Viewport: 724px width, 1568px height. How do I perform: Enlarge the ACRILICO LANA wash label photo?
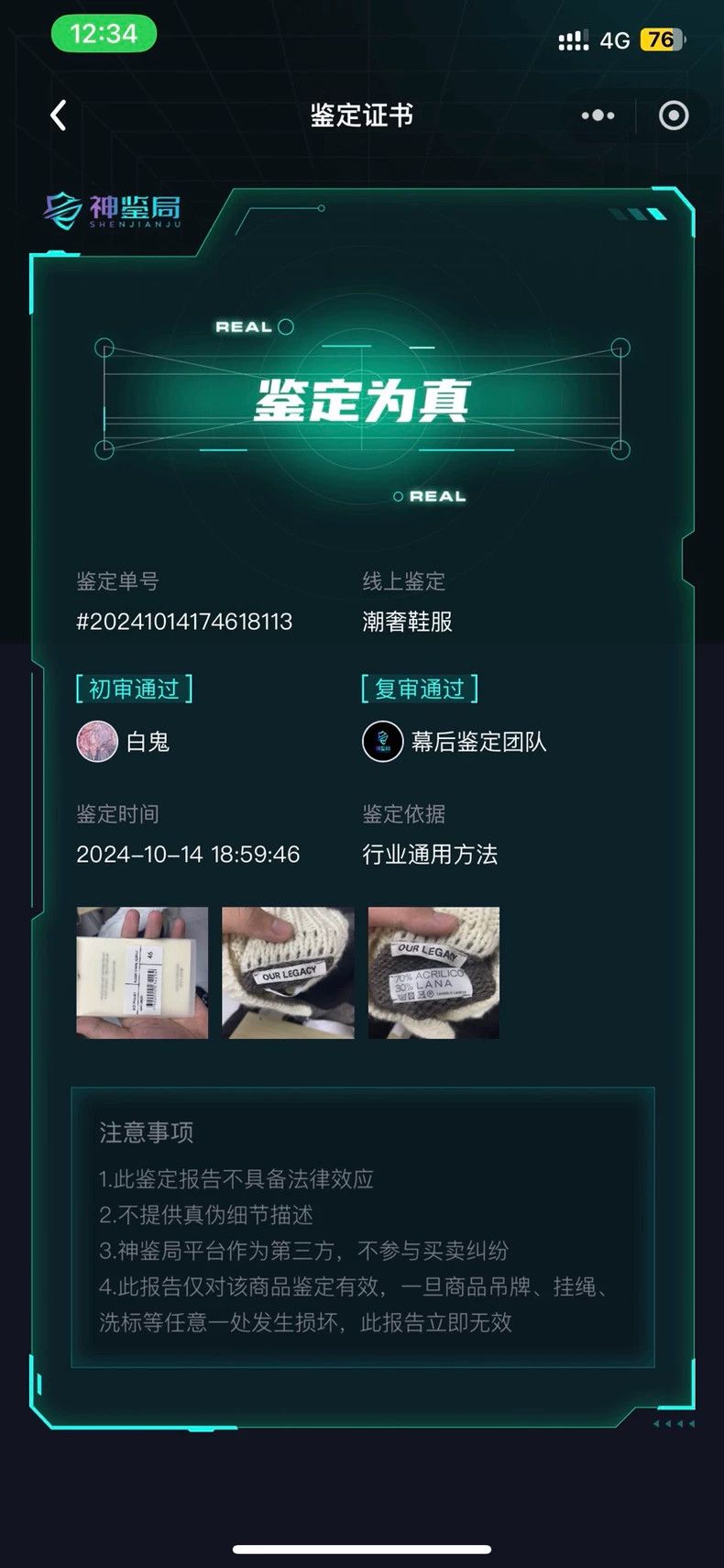click(433, 973)
